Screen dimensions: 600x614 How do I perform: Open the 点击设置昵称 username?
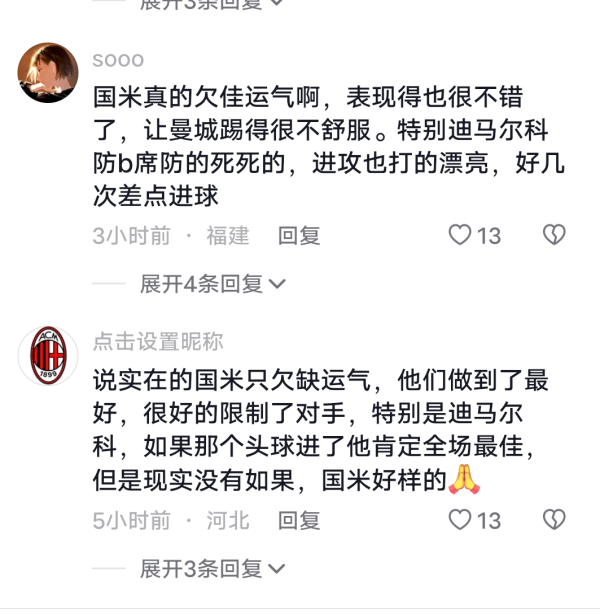pyautogui.click(x=158, y=342)
